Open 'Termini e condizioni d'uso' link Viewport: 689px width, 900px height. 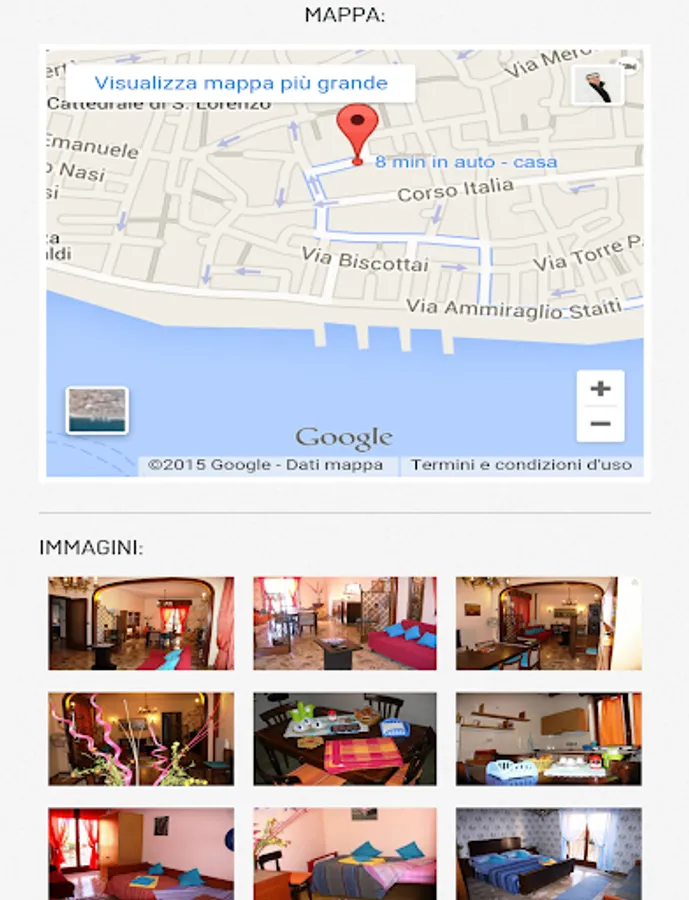click(521, 465)
